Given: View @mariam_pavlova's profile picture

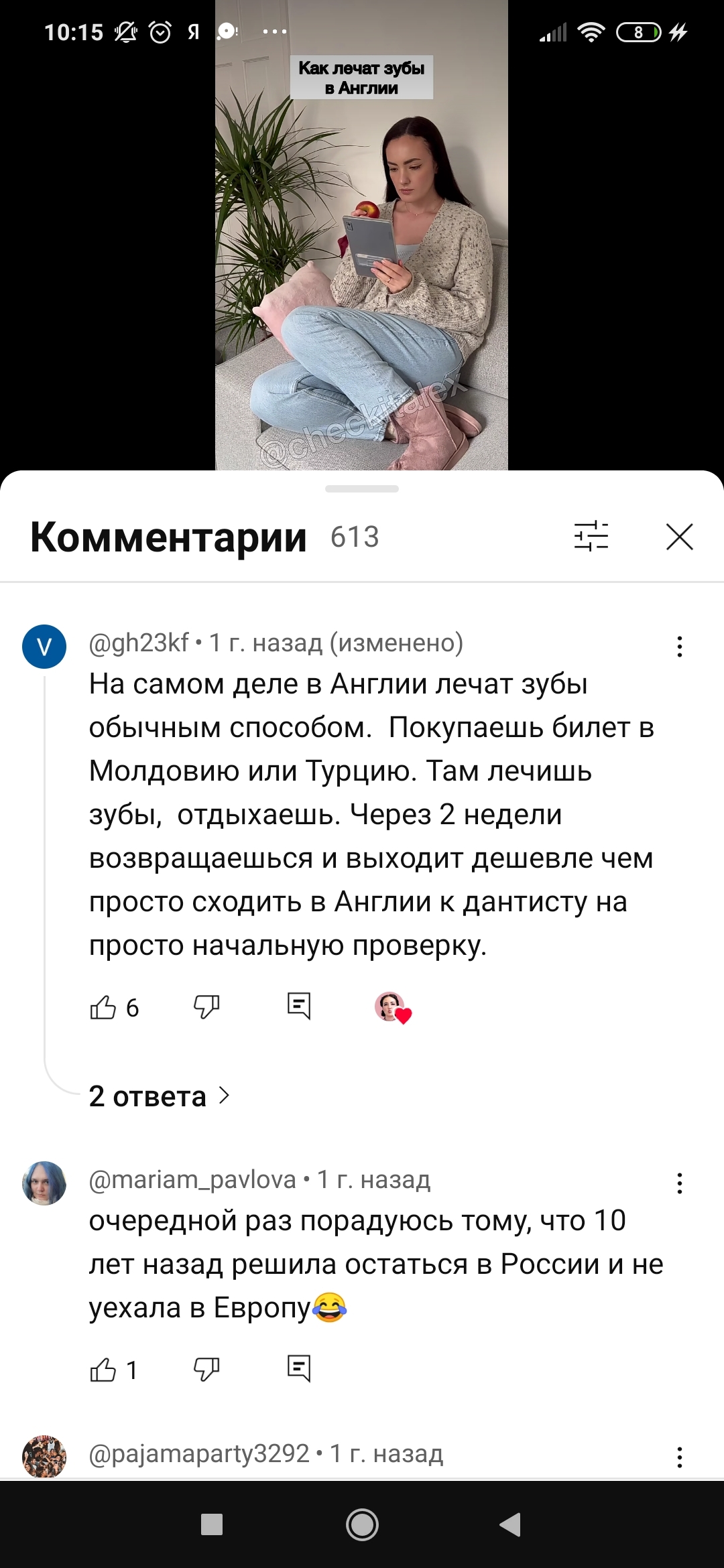Looking at the screenshot, I should click(44, 1183).
